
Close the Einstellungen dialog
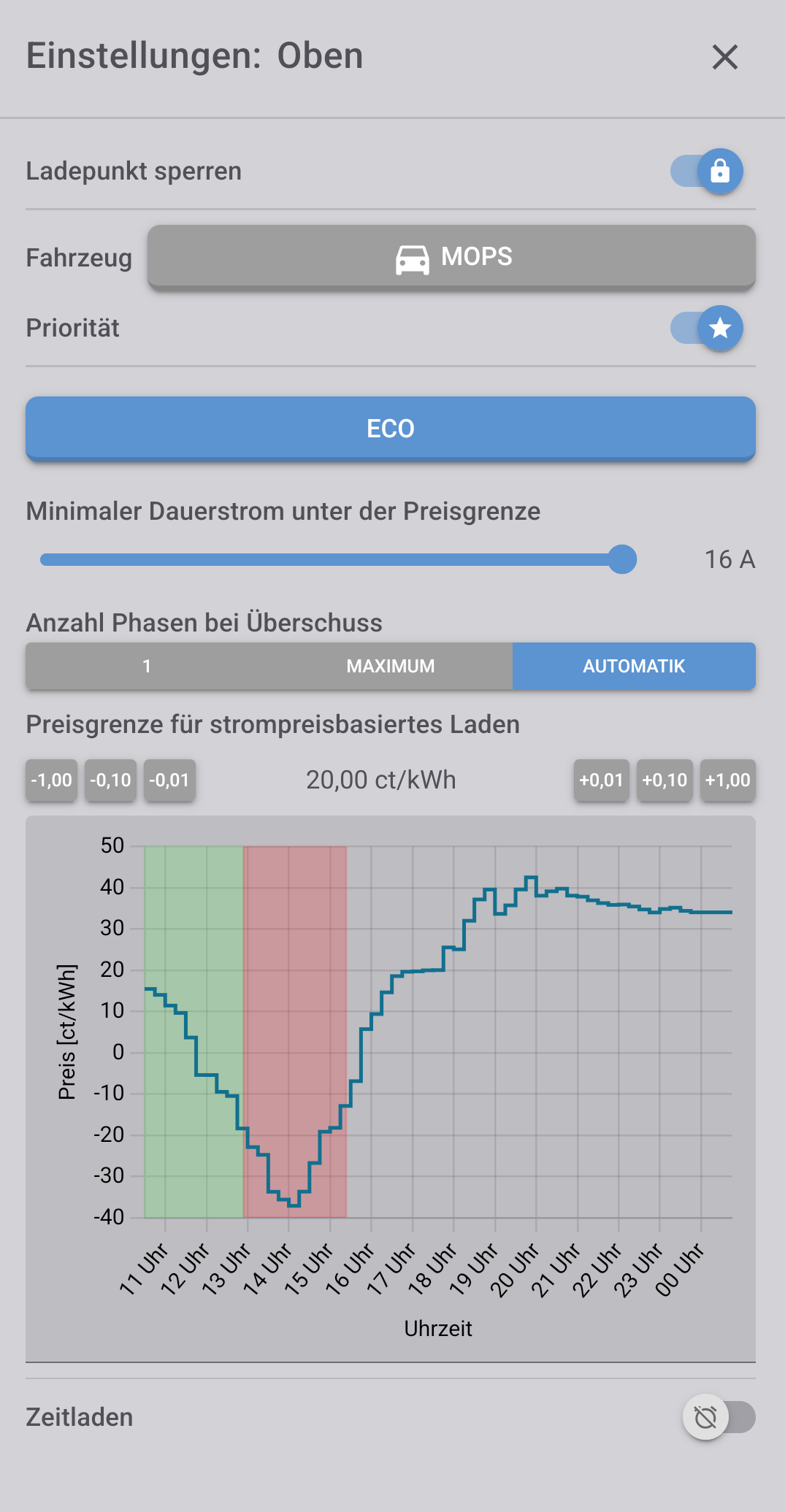(x=724, y=57)
